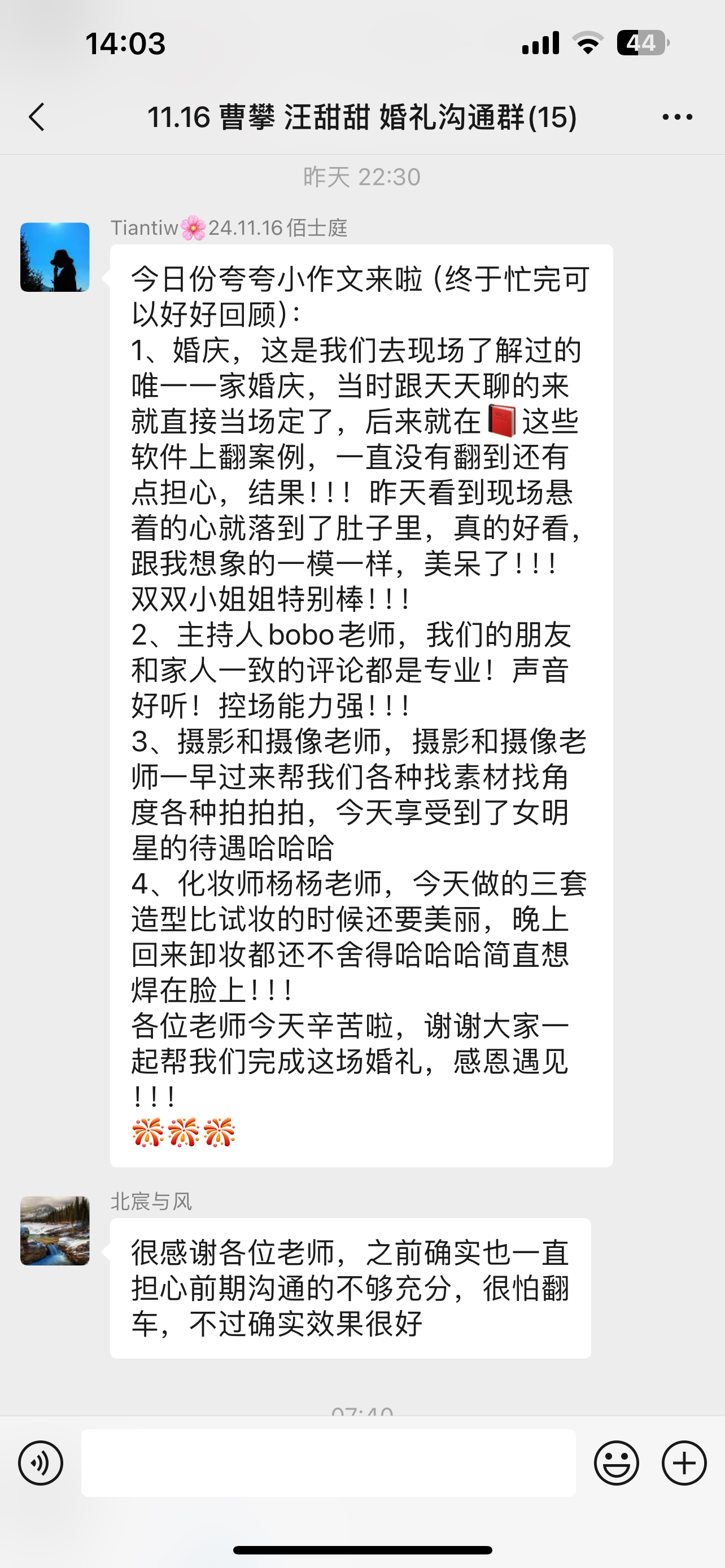This screenshot has width=725, height=1568.
Task: Open Tiantiw's profile avatar
Action: [x=55, y=257]
